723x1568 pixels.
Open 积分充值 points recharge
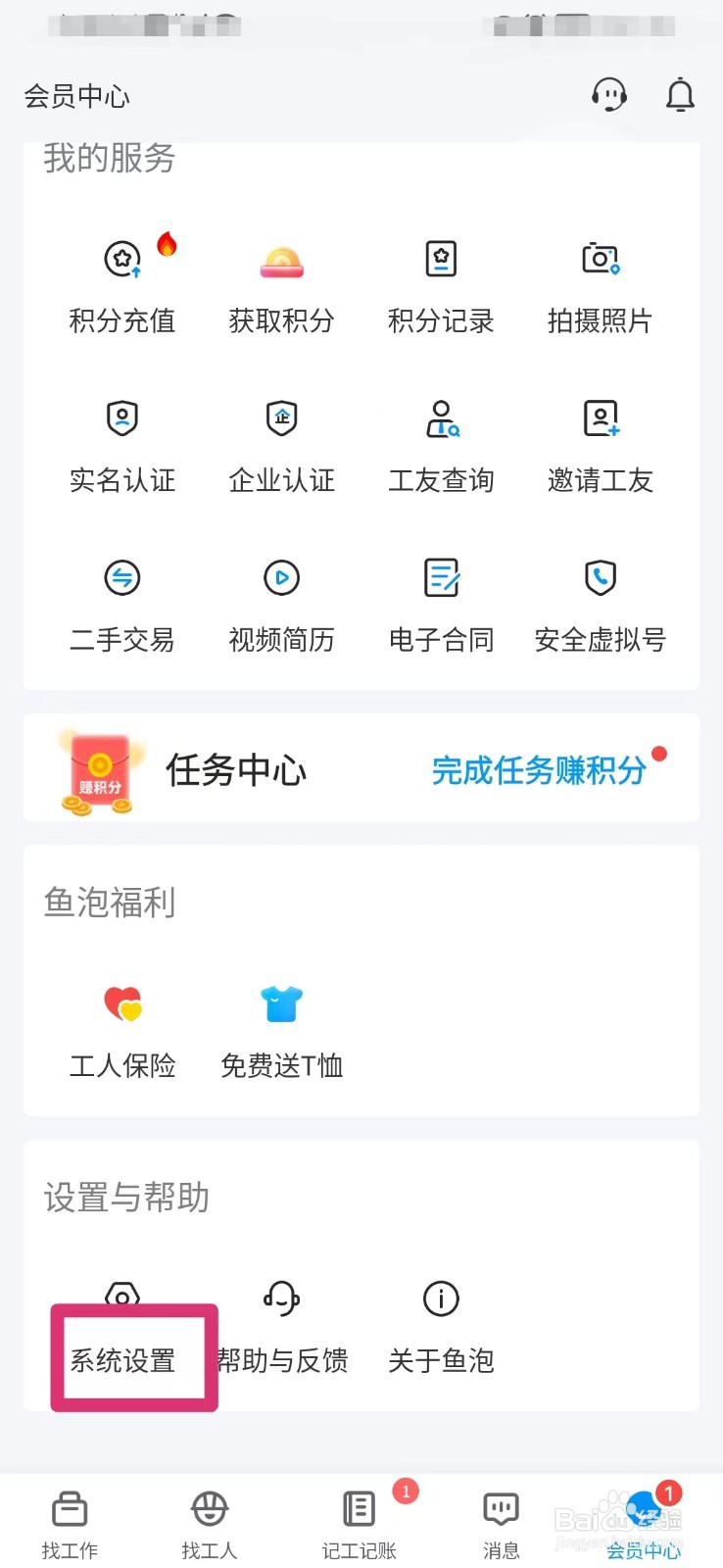tap(122, 284)
